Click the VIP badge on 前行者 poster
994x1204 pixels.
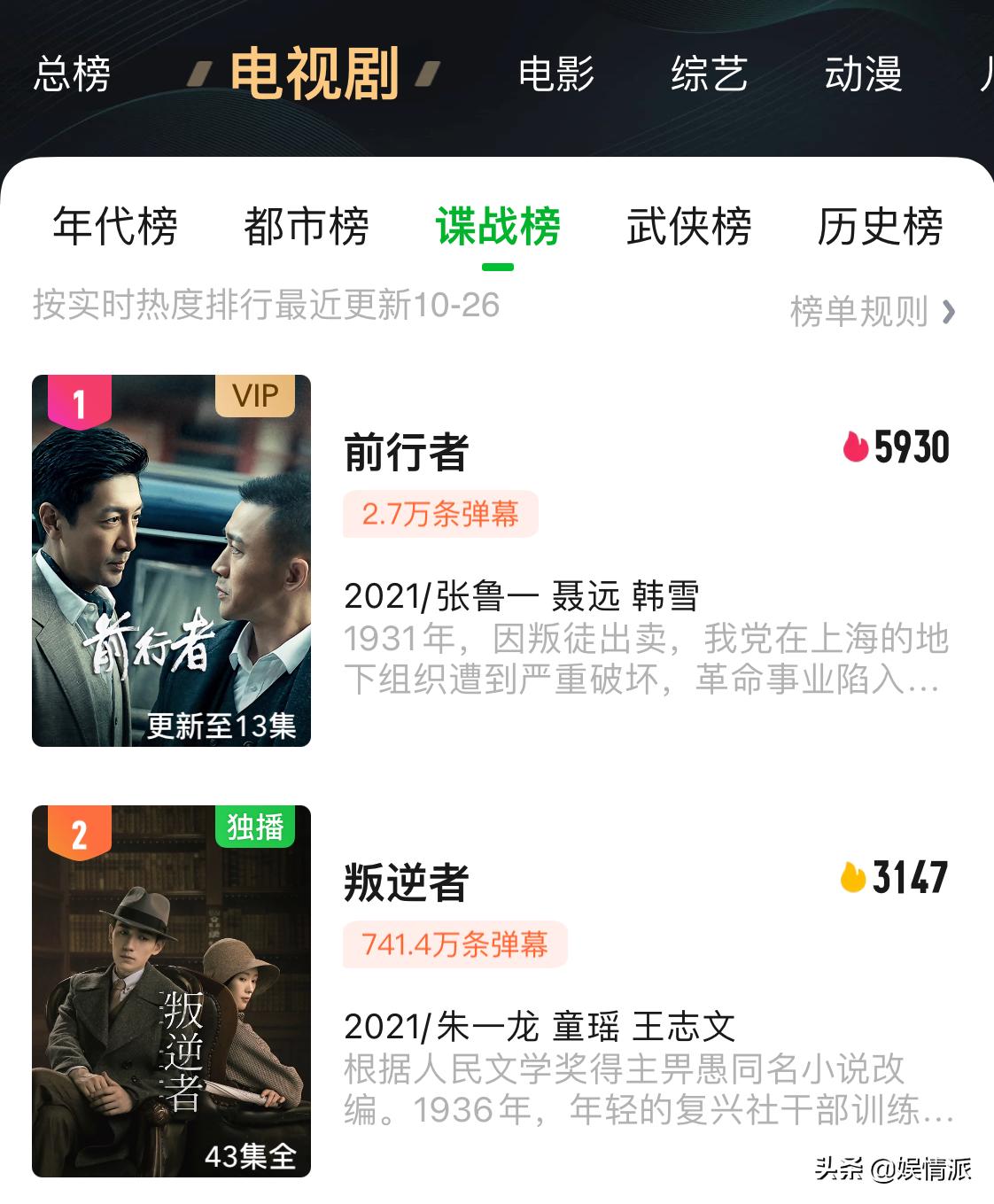pyautogui.click(x=255, y=396)
